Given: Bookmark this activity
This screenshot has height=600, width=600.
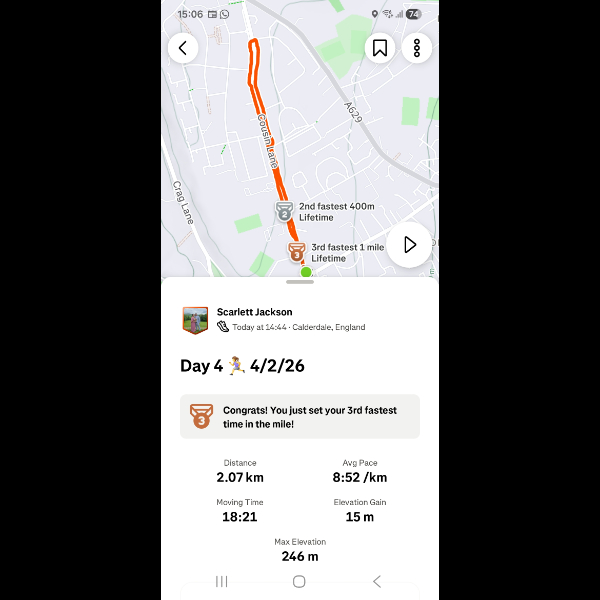Looking at the screenshot, I should (380, 47).
